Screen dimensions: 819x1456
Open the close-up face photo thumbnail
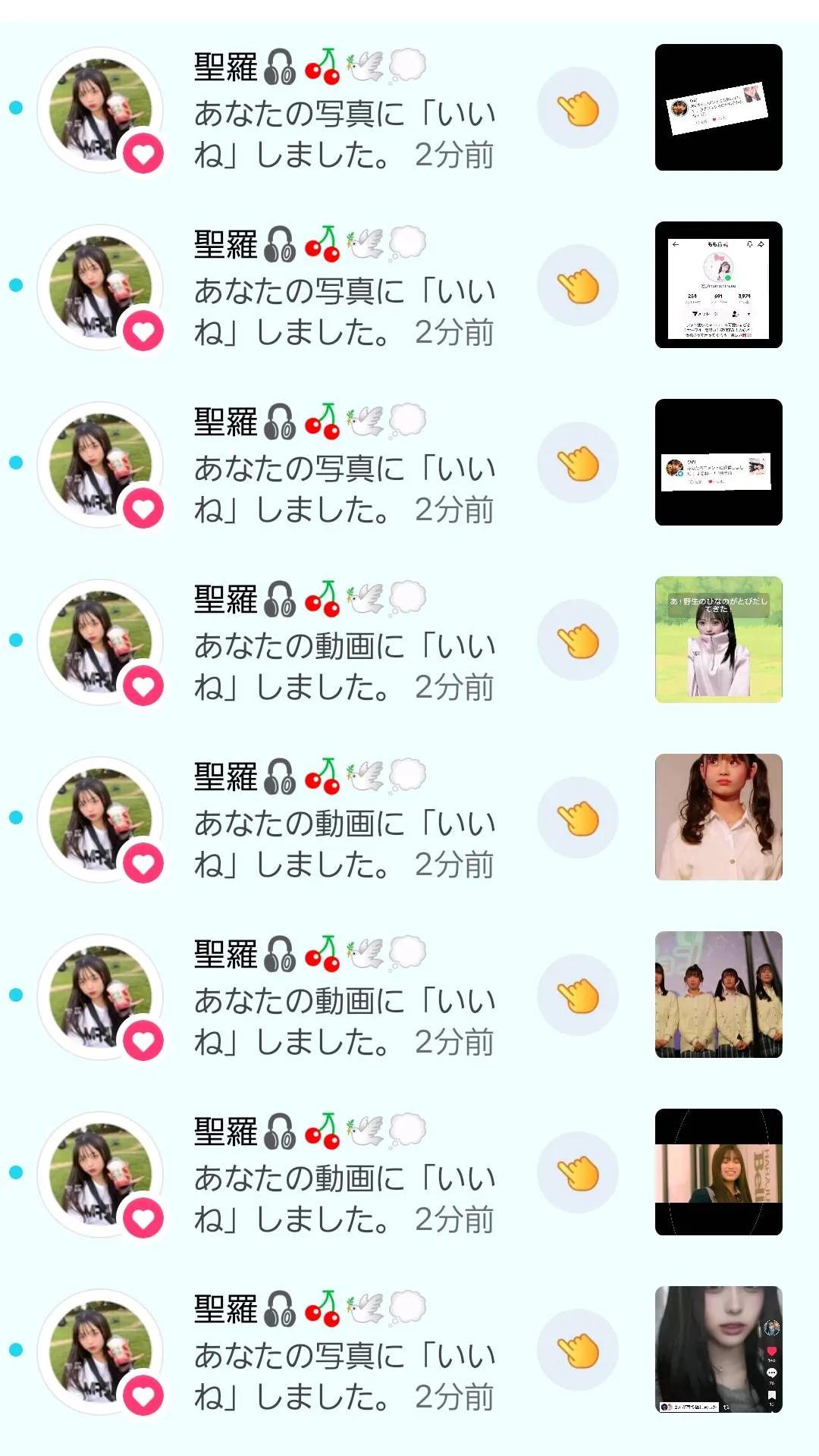coord(718,1350)
